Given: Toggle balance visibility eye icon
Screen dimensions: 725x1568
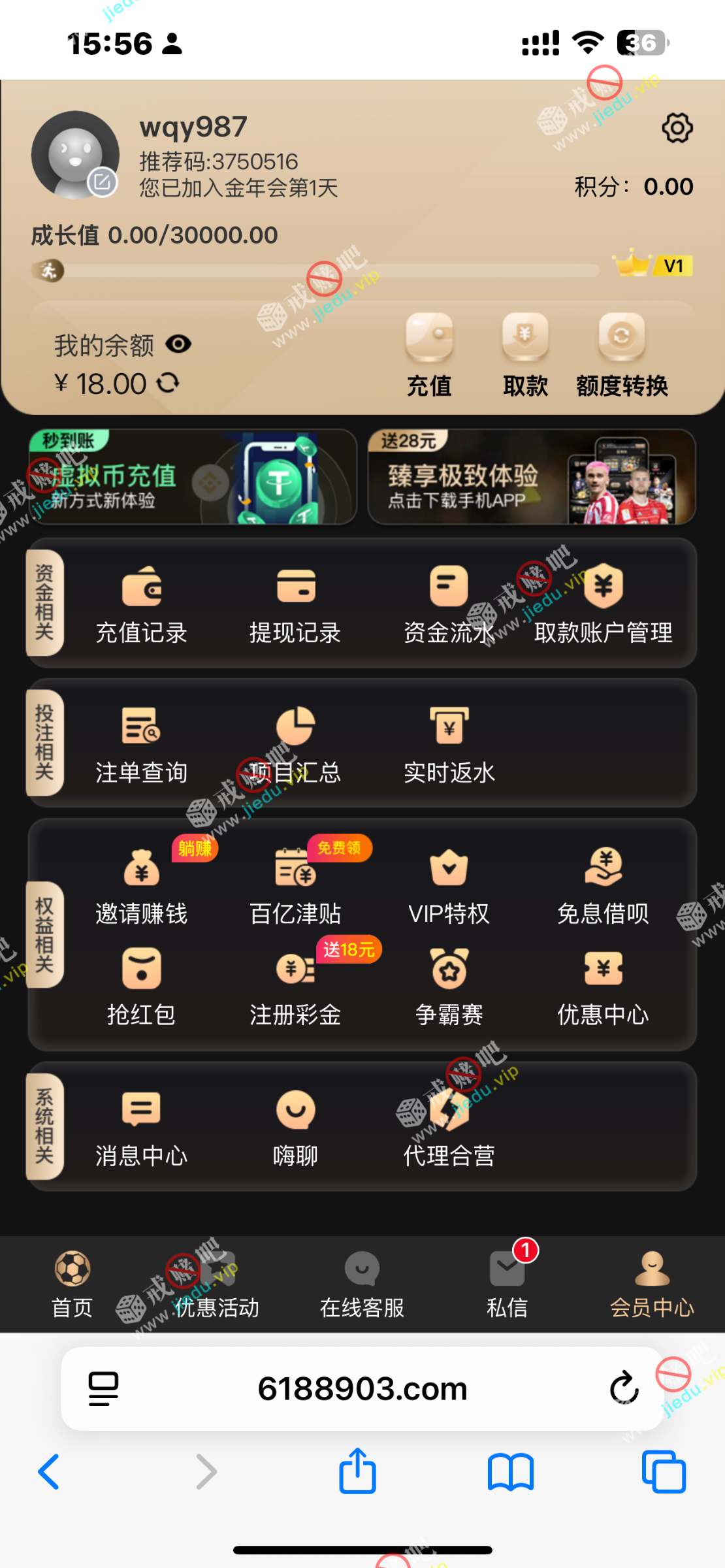Looking at the screenshot, I should tap(178, 344).
